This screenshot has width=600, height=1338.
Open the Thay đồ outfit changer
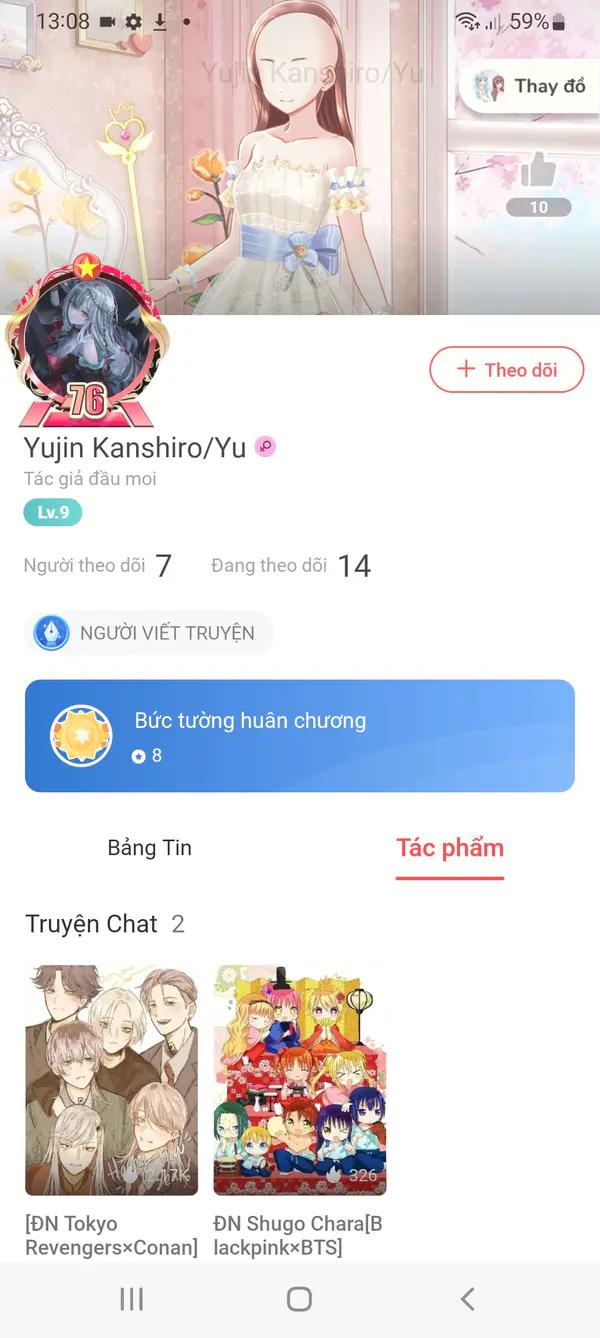click(x=529, y=87)
